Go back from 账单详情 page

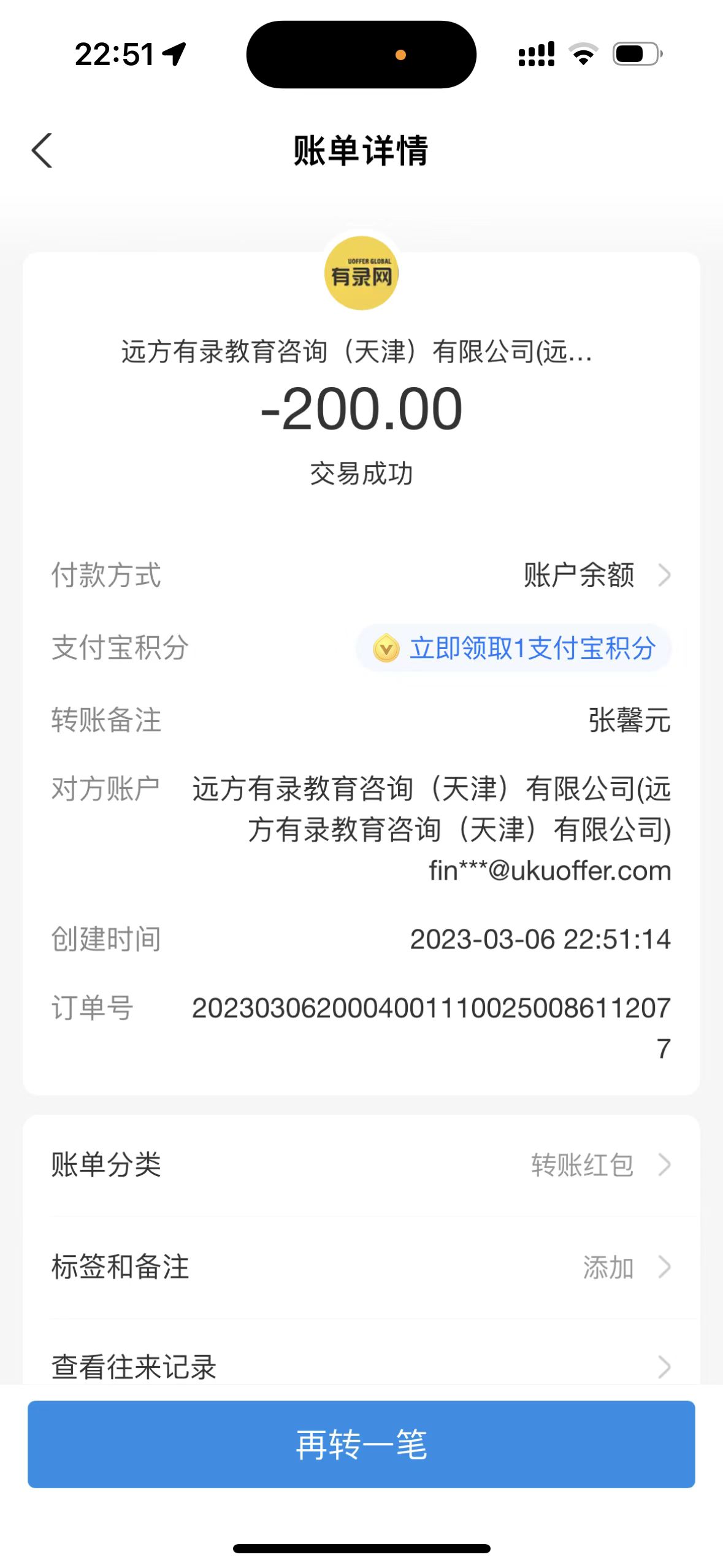pos(42,150)
